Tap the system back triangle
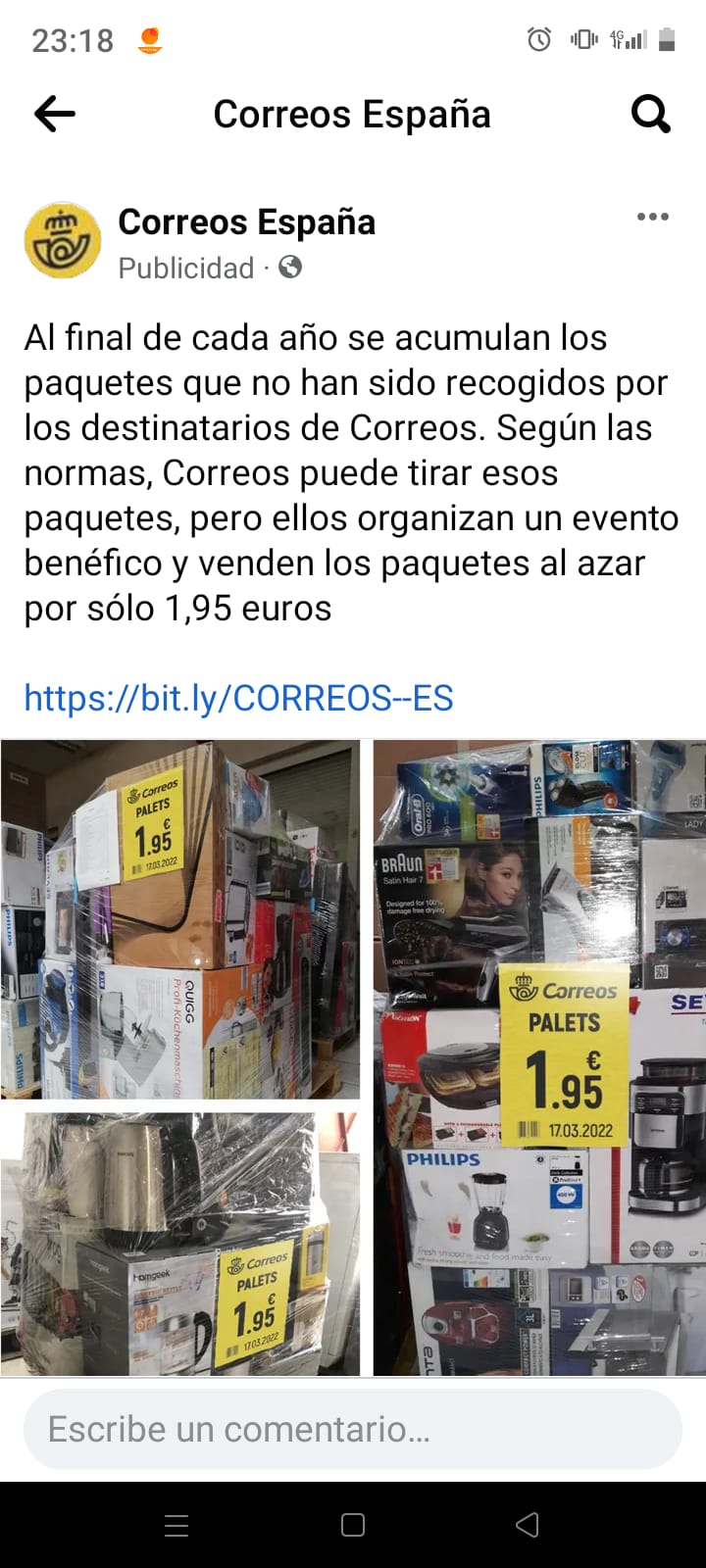The image size is (706, 1568). point(528,1525)
